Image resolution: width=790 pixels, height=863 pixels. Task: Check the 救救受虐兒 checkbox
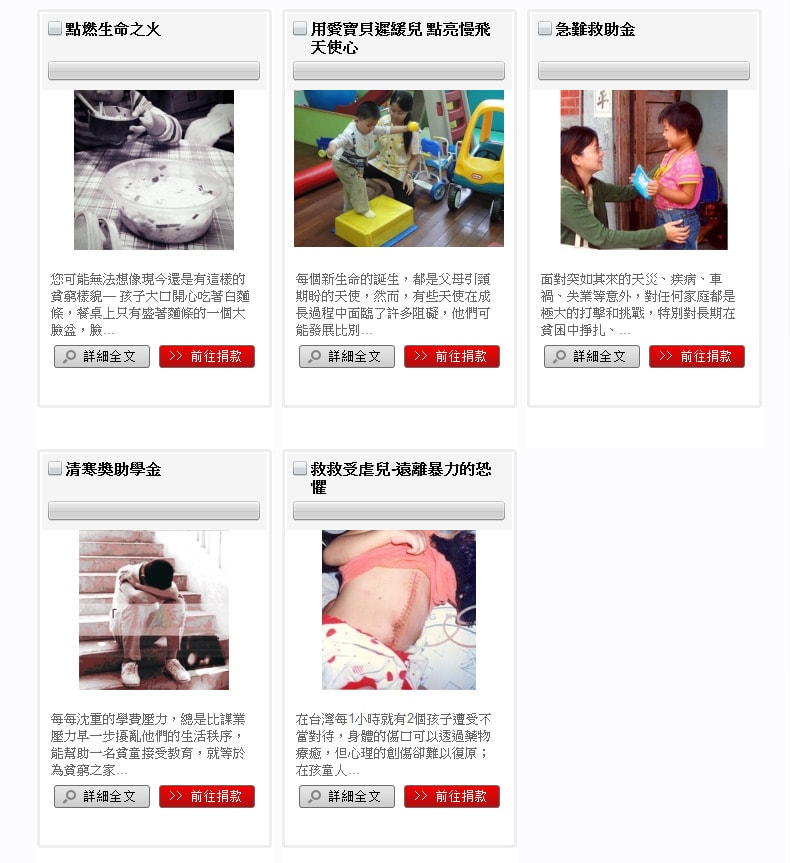coord(300,468)
